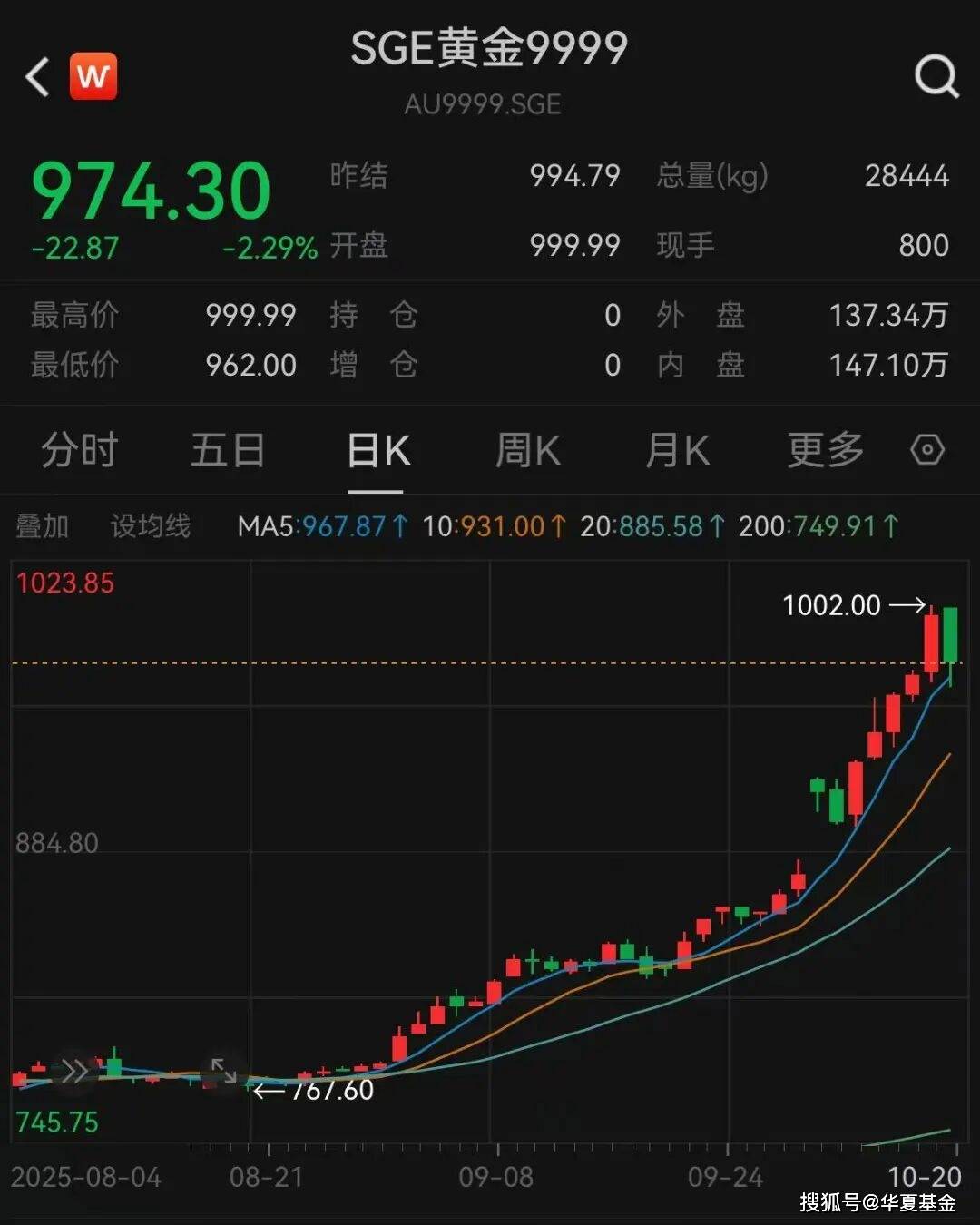Switch to the 月K chart tab
The height and width of the screenshot is (1225, 980).
pyautogui.click(x=677, y=450)
